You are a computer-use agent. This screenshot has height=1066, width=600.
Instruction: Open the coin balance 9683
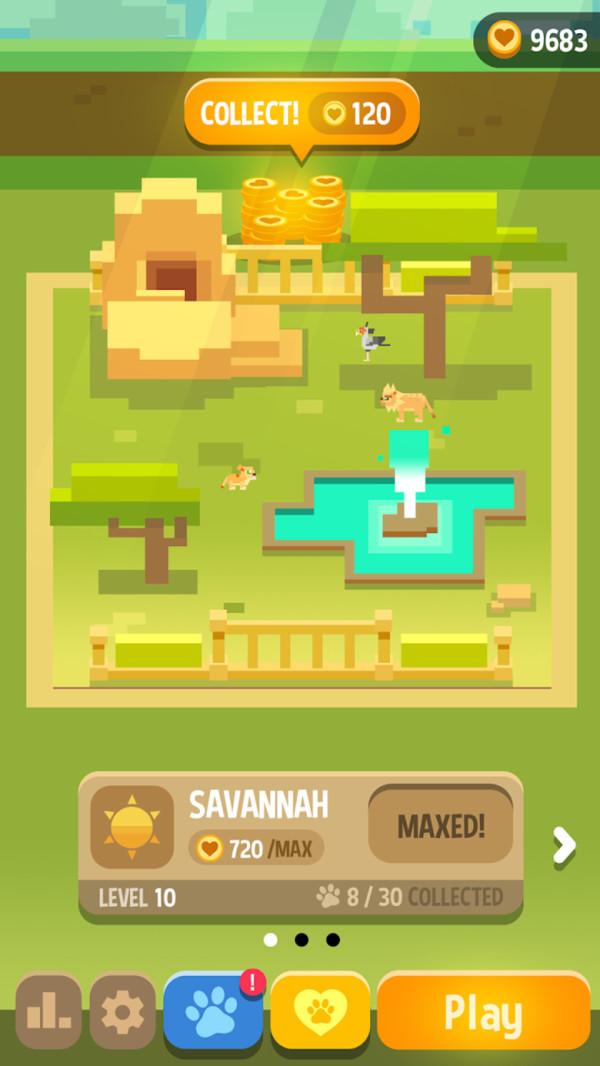(537, 40)
